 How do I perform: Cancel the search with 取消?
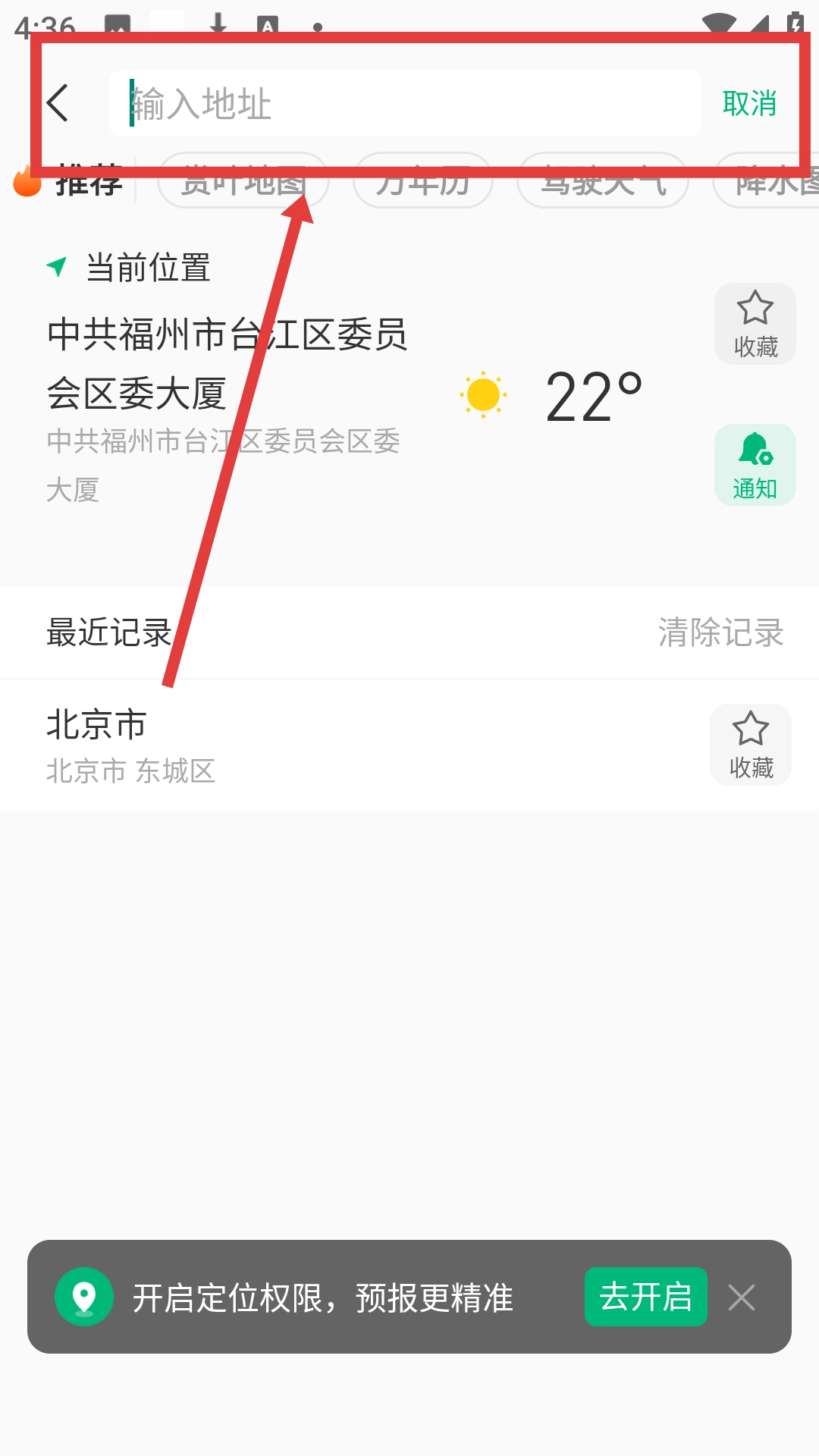pyautogui.click(x=749, y=103)
